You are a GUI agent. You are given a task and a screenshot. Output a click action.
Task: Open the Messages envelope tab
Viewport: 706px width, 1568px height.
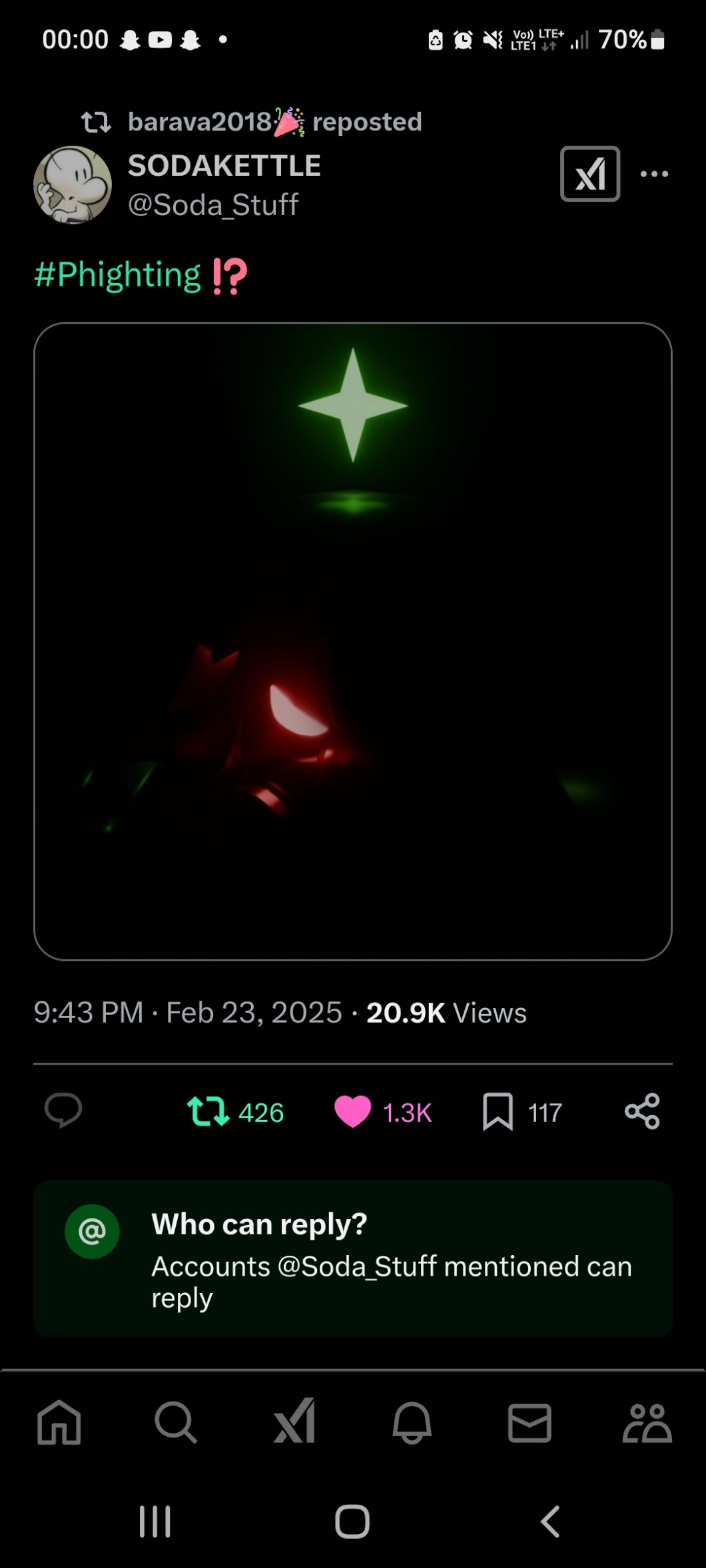tap(529, 1423)
